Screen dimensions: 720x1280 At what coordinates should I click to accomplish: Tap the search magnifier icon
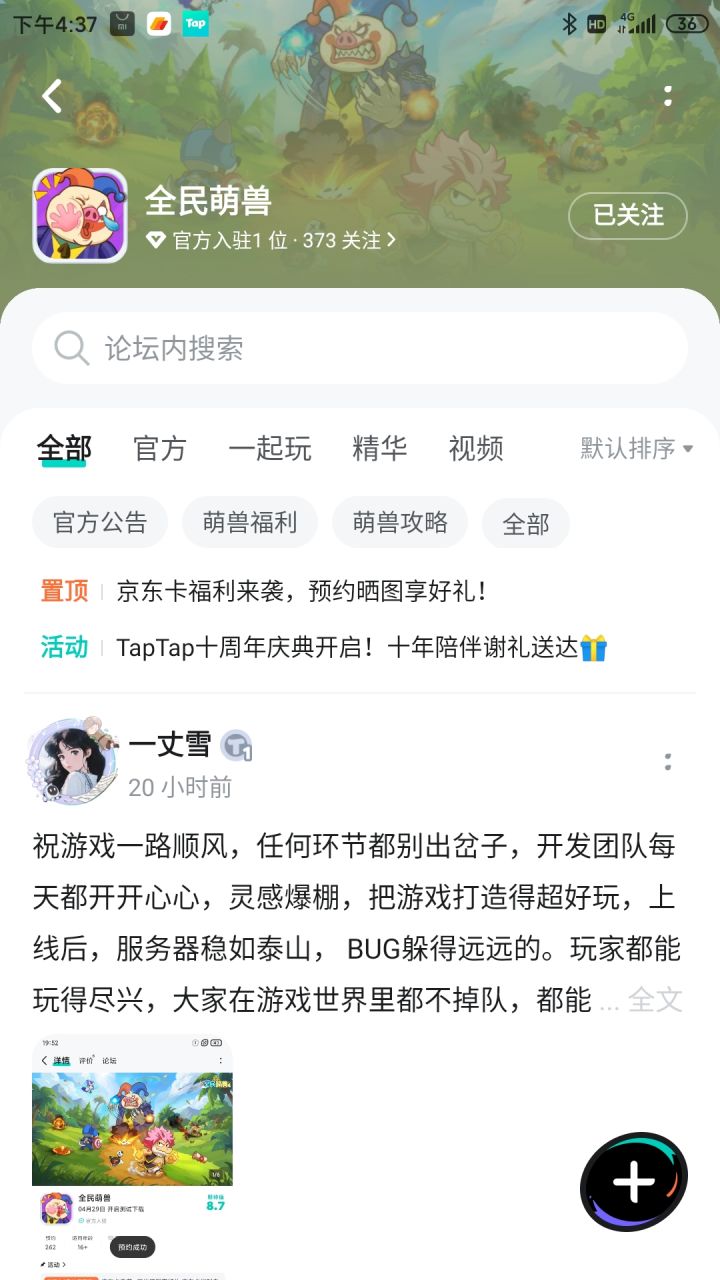coord(70,348)
